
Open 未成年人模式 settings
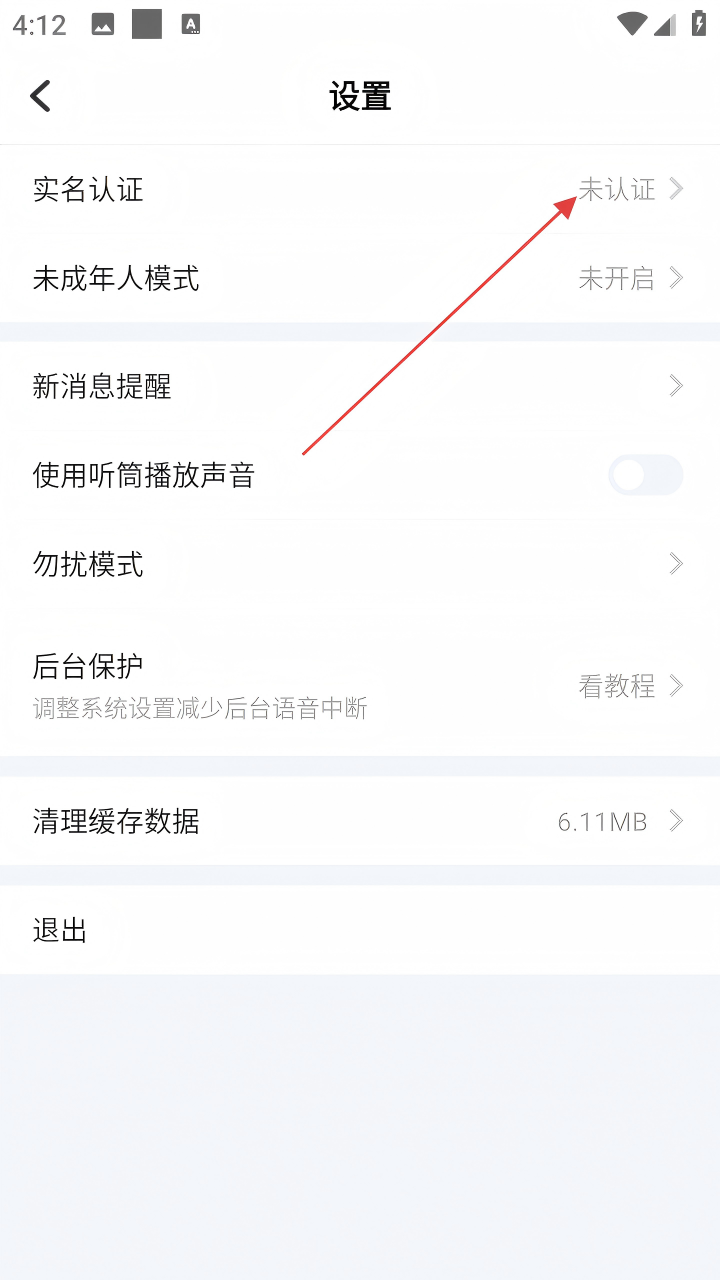pos(360,278)
